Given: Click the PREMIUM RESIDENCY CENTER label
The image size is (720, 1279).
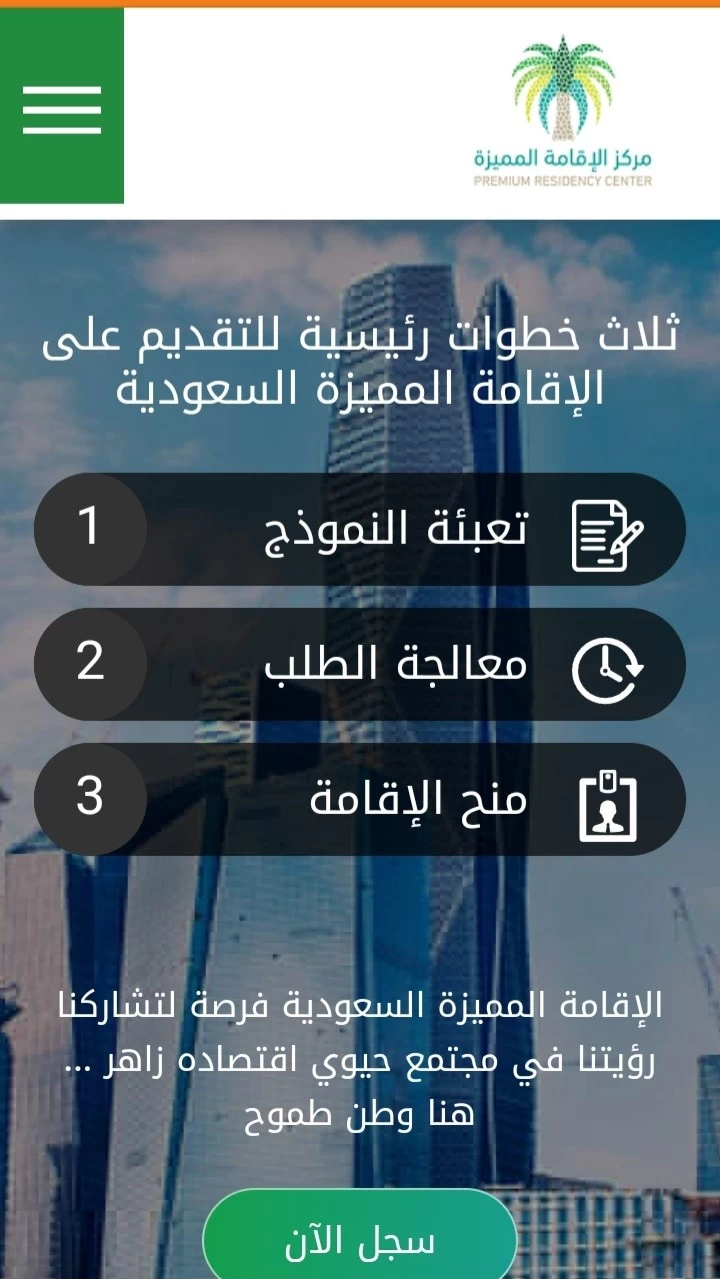Looking at the screenshot, I should click(x=563, y=182).
